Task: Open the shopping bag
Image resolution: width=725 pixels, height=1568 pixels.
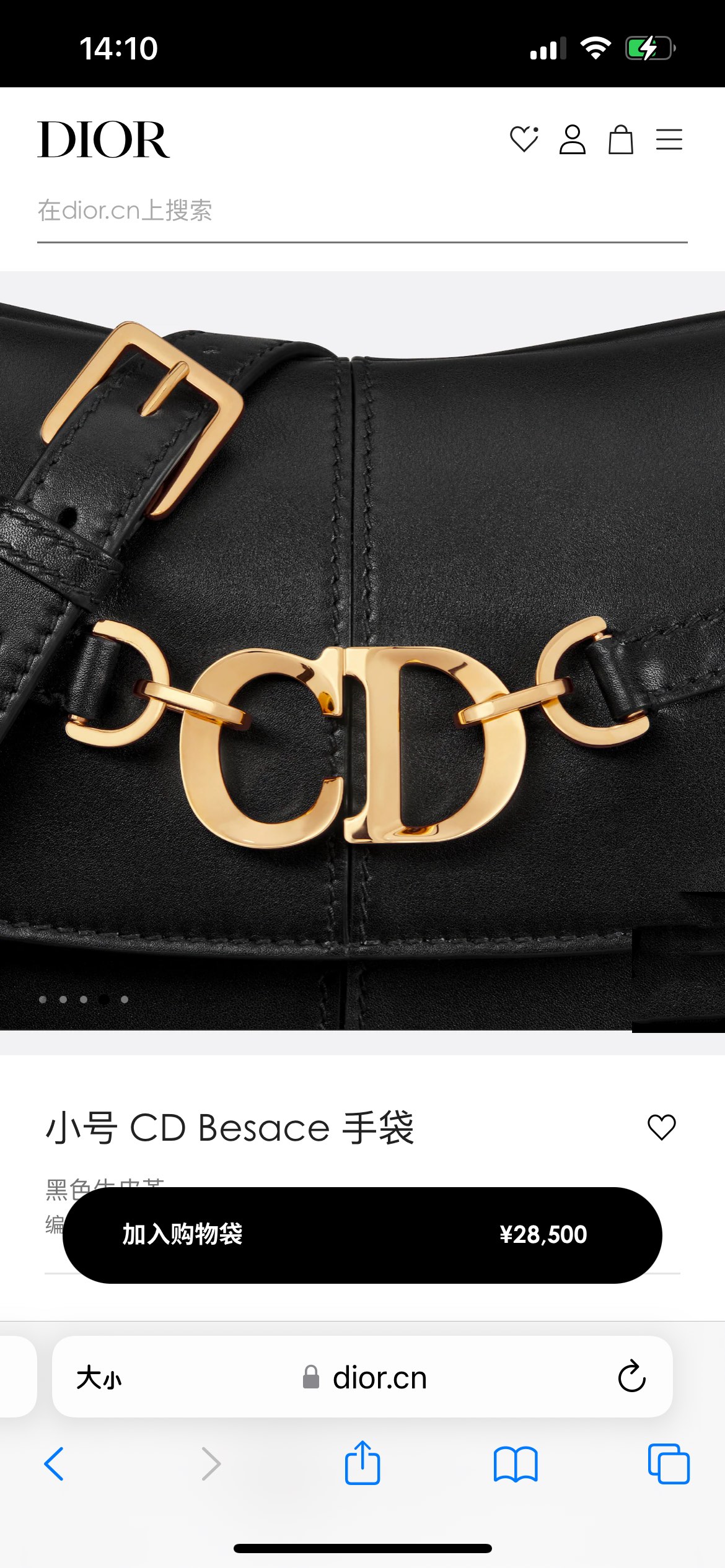Action: click(x=620, y=139)
